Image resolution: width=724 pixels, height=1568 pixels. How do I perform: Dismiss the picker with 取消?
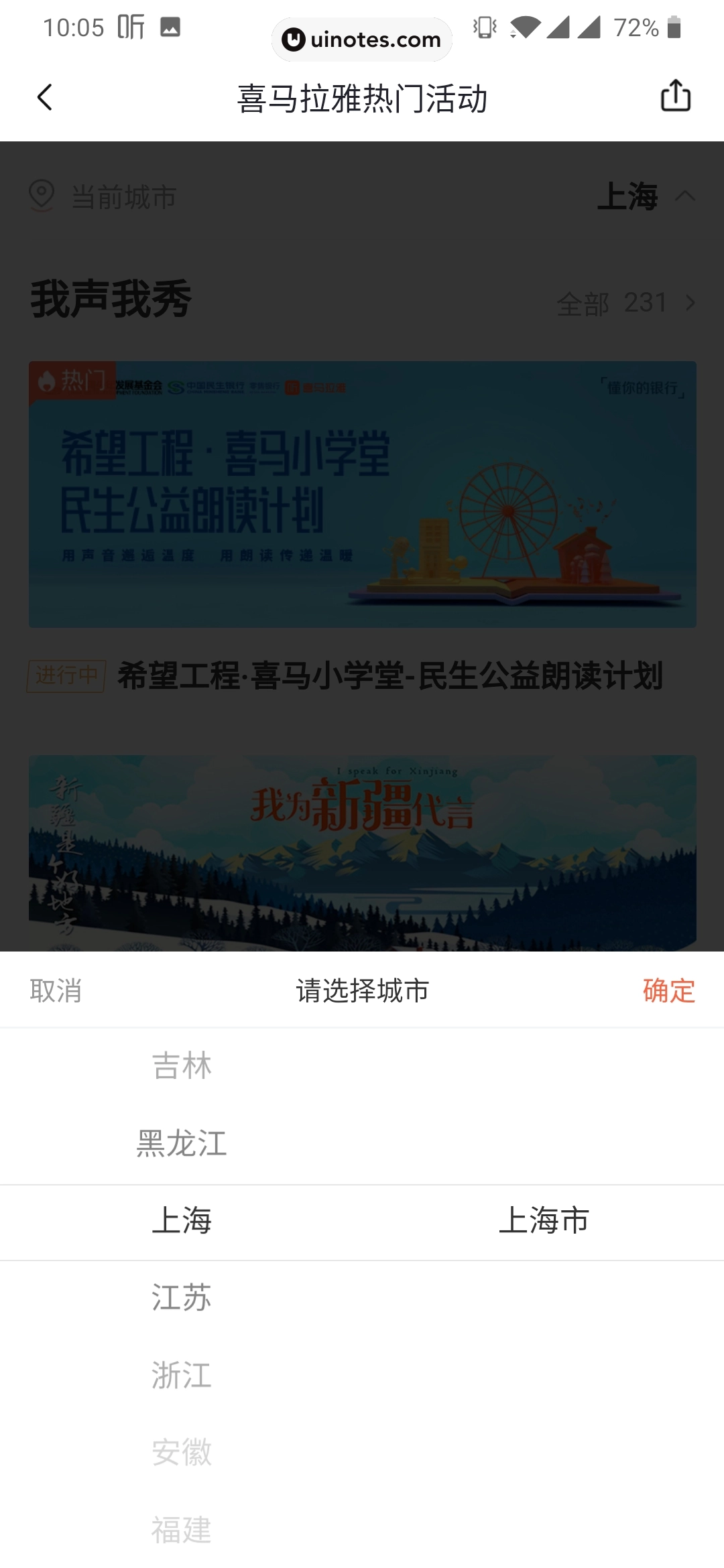[x=56, y=991]
